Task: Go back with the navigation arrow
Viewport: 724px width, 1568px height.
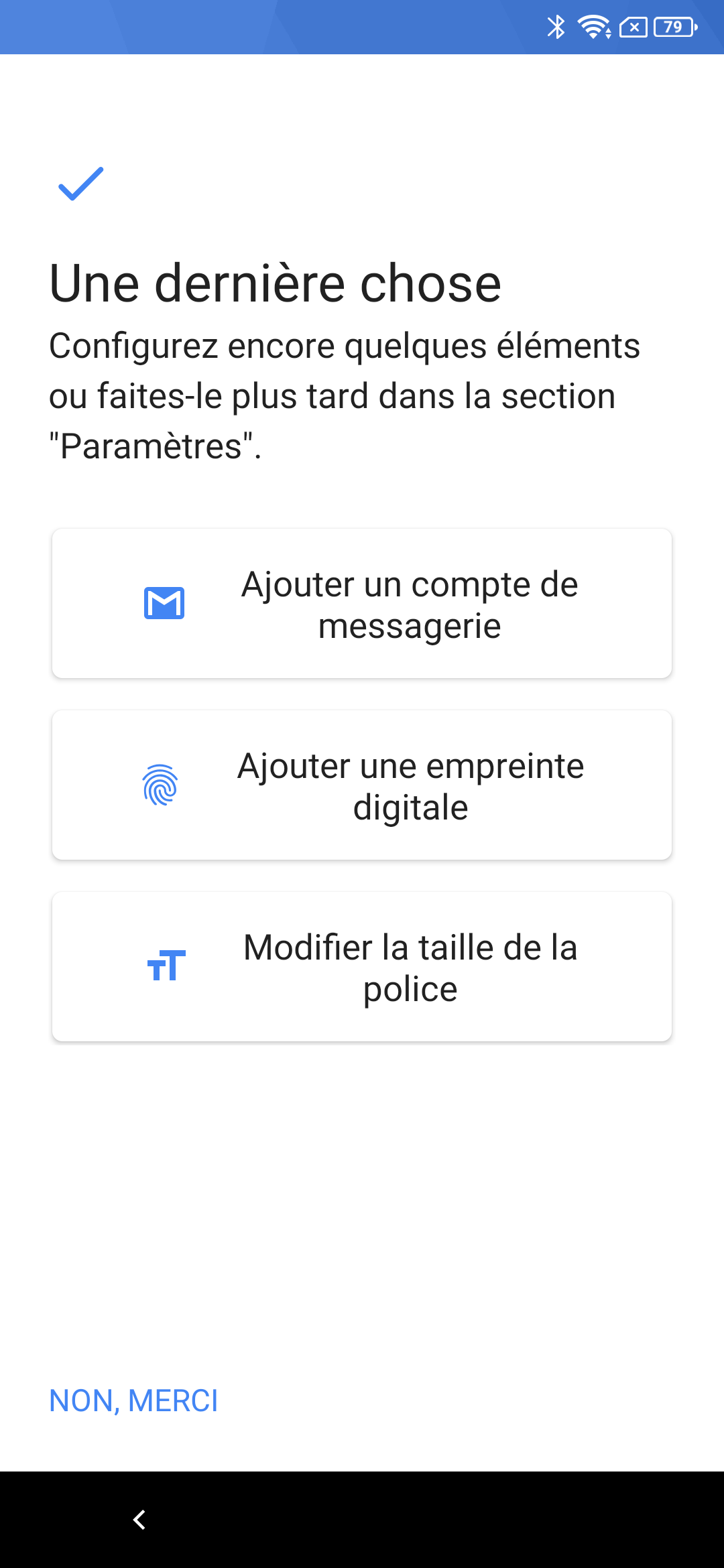Action: click(x=139, y=1520)
